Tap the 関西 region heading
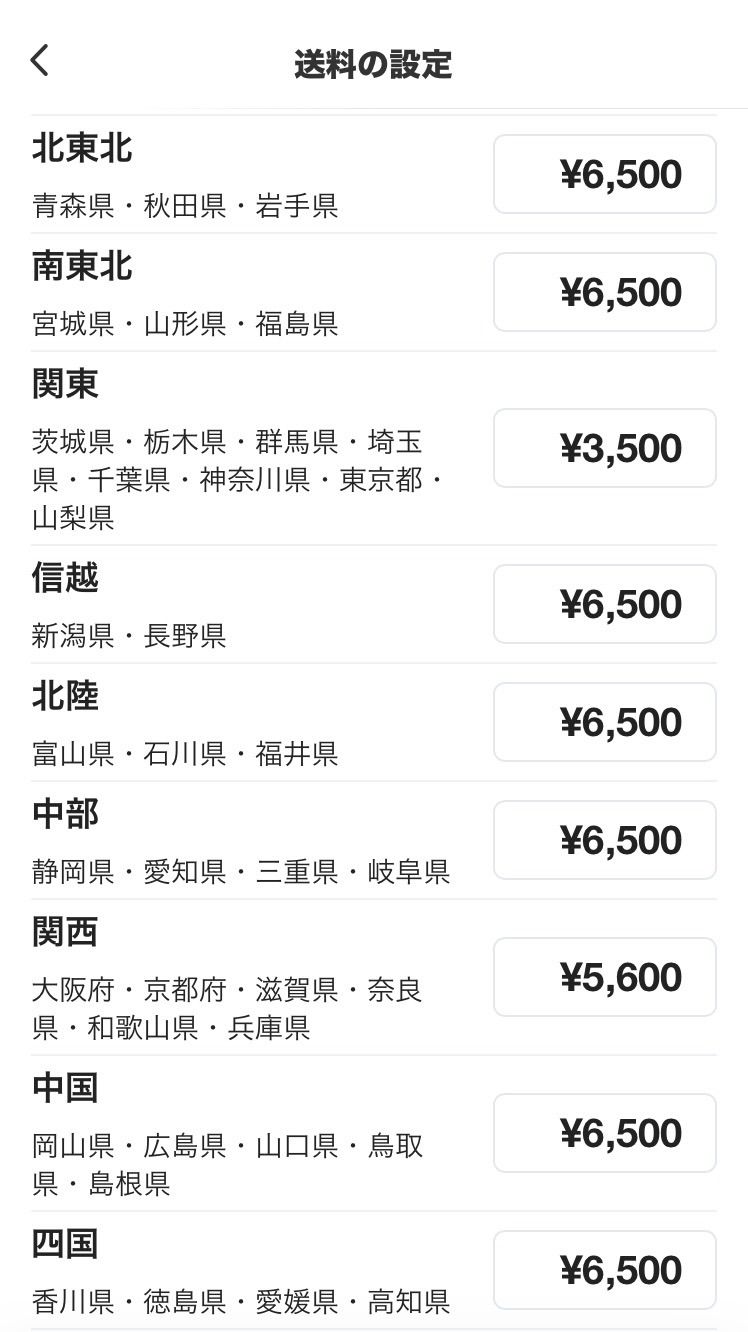 click(x=63, y=933)
